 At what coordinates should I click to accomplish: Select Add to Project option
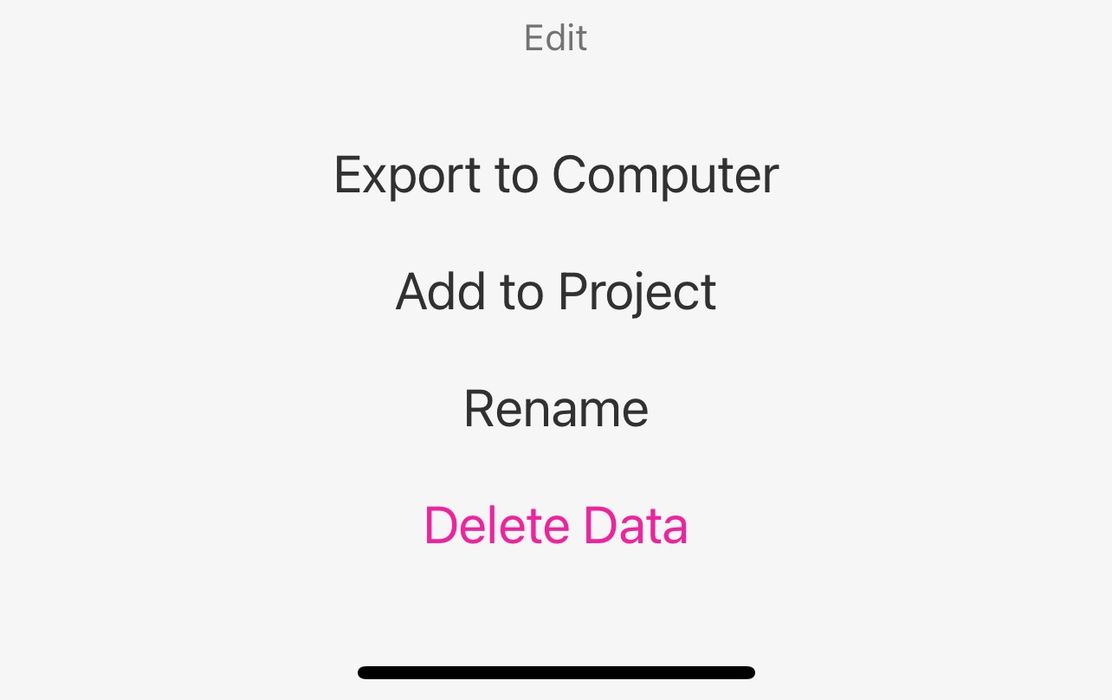point(556,292)
